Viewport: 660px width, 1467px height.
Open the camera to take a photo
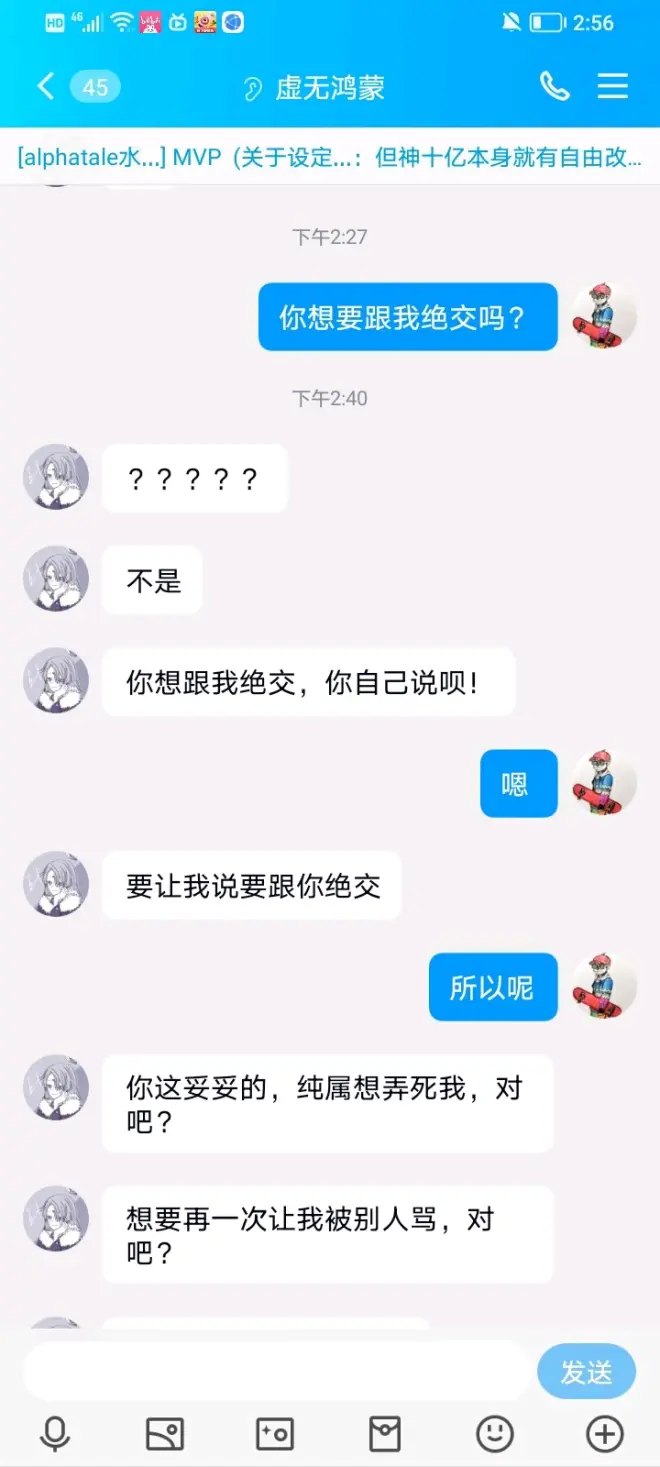click(x=275, y=1434)
